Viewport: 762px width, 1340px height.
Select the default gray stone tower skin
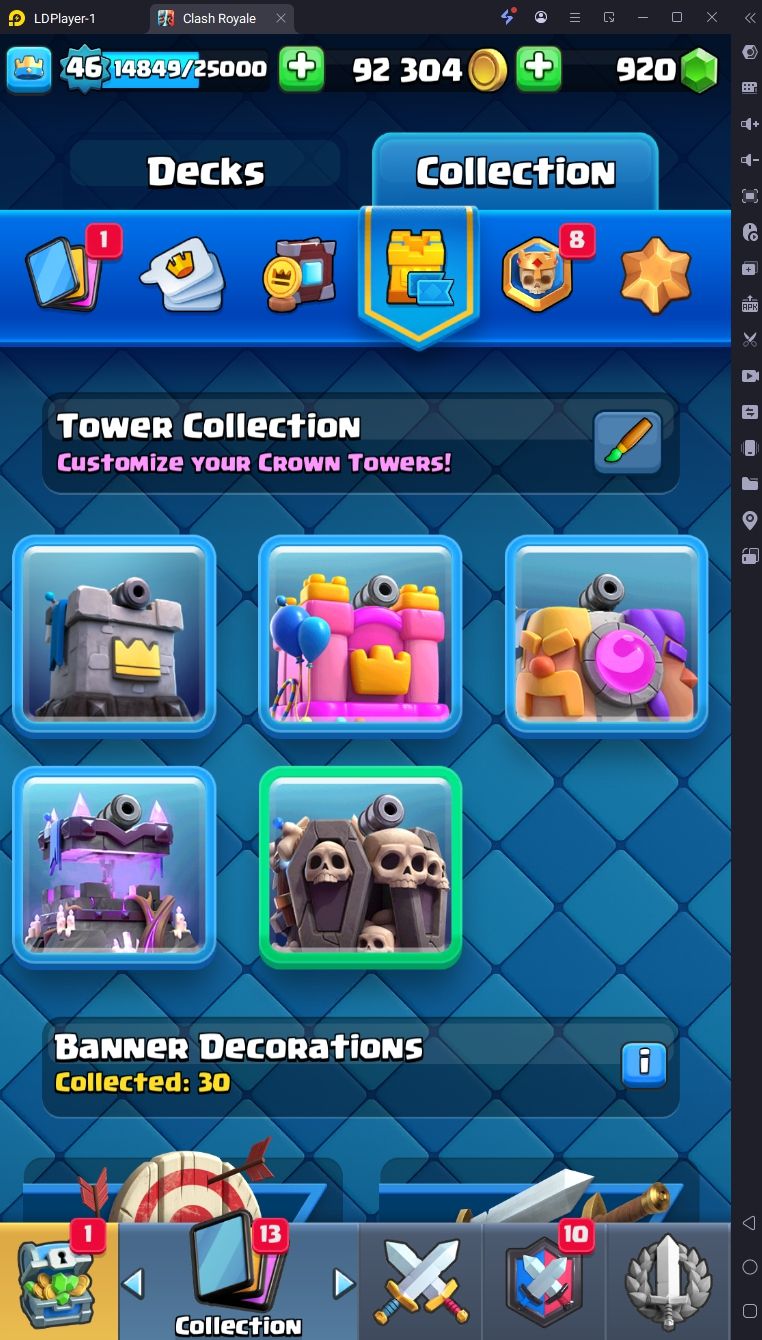tap(114, 634)
